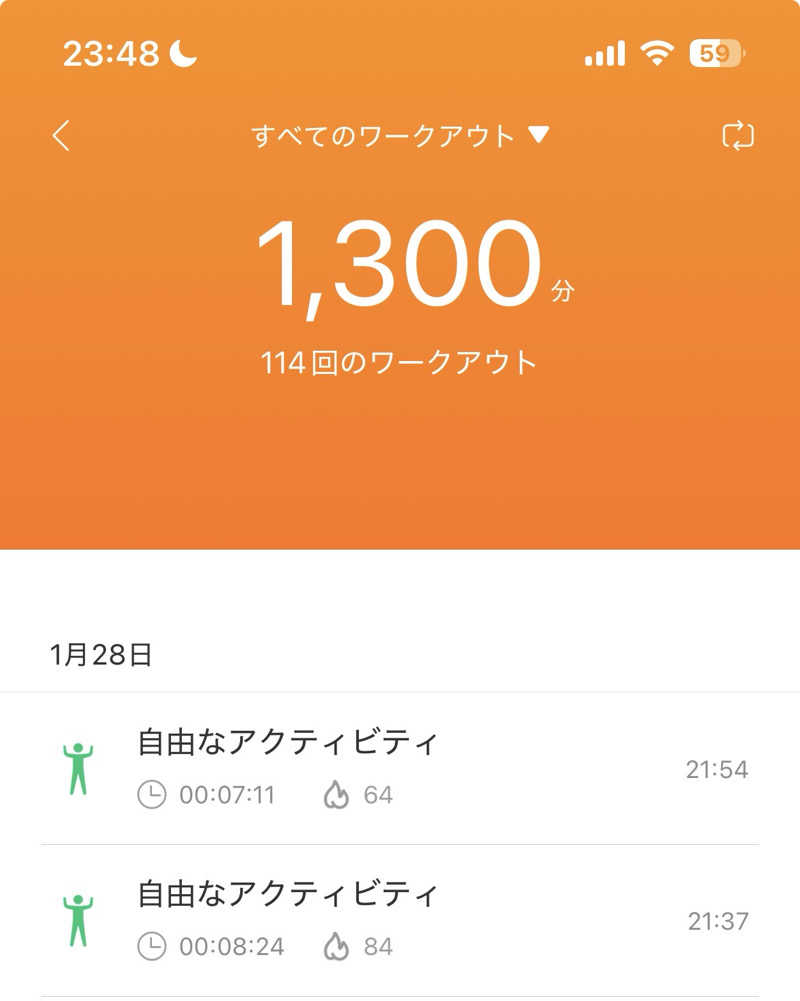Tap the workout sync refresh icon
This screenshot has width=800, height=1001.
click(737, 137)
